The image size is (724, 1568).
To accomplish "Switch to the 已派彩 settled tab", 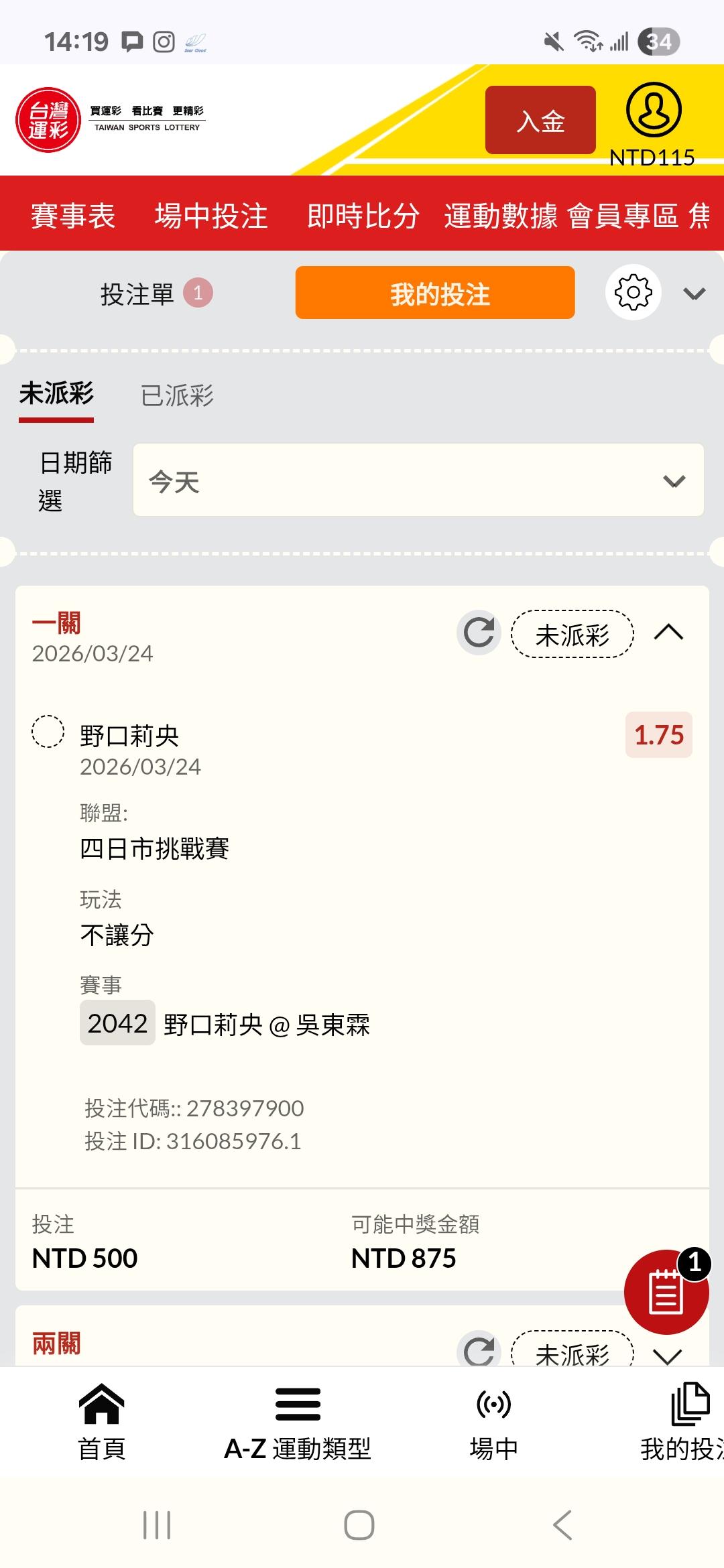I will [x=177, y=395].
